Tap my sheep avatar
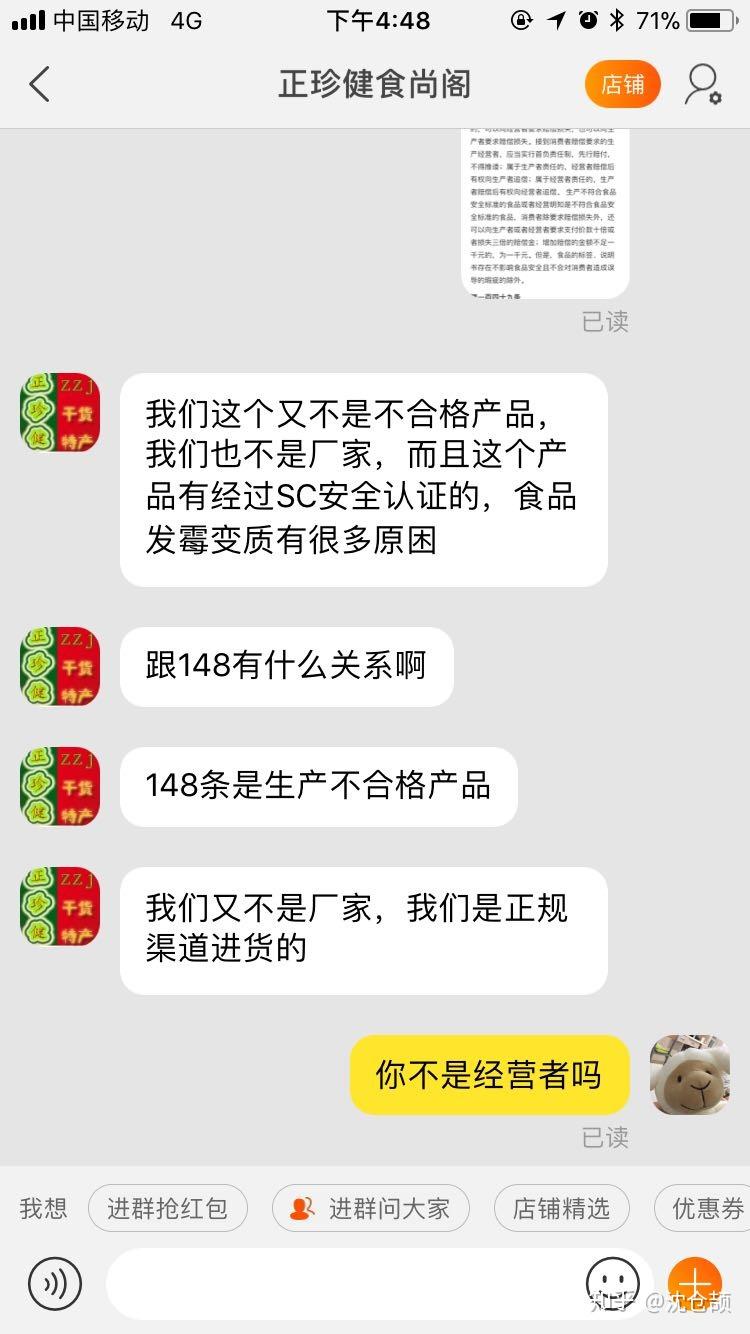The image size is (750, 1334). coord(689,1074)
